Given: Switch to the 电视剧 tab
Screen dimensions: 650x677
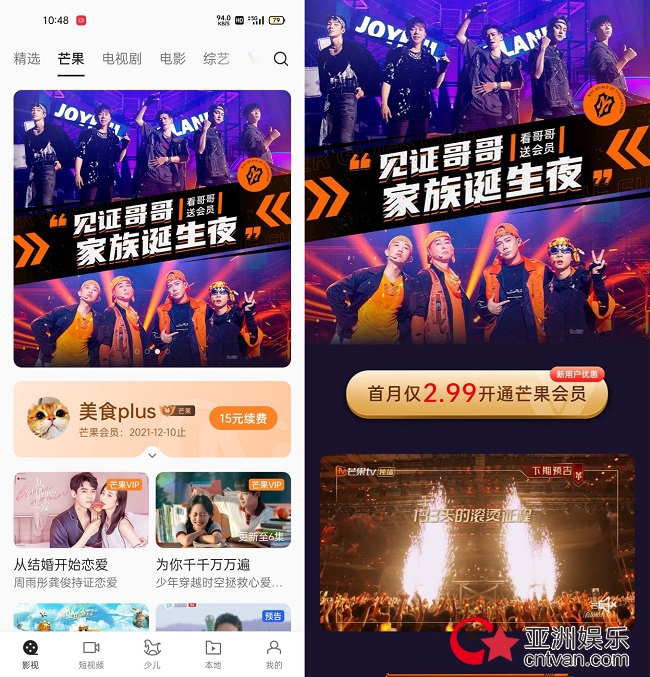Looking at the screenshot, I should (x=121, y=59).
